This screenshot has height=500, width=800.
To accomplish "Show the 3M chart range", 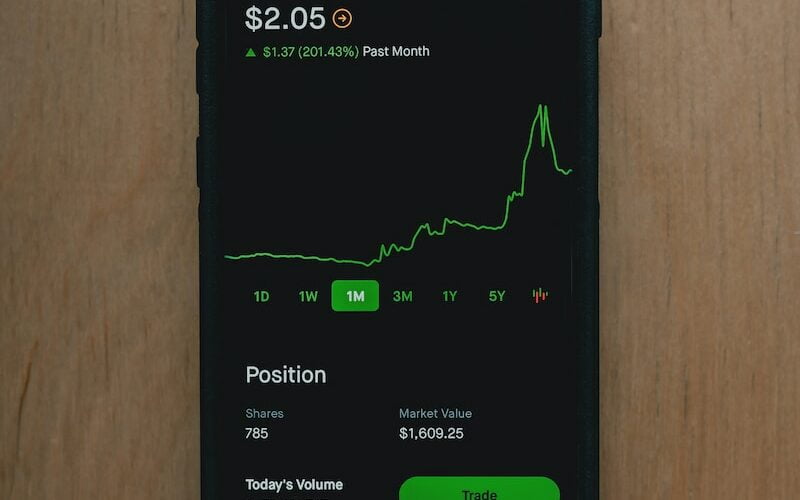I will (x=402, y=296).
